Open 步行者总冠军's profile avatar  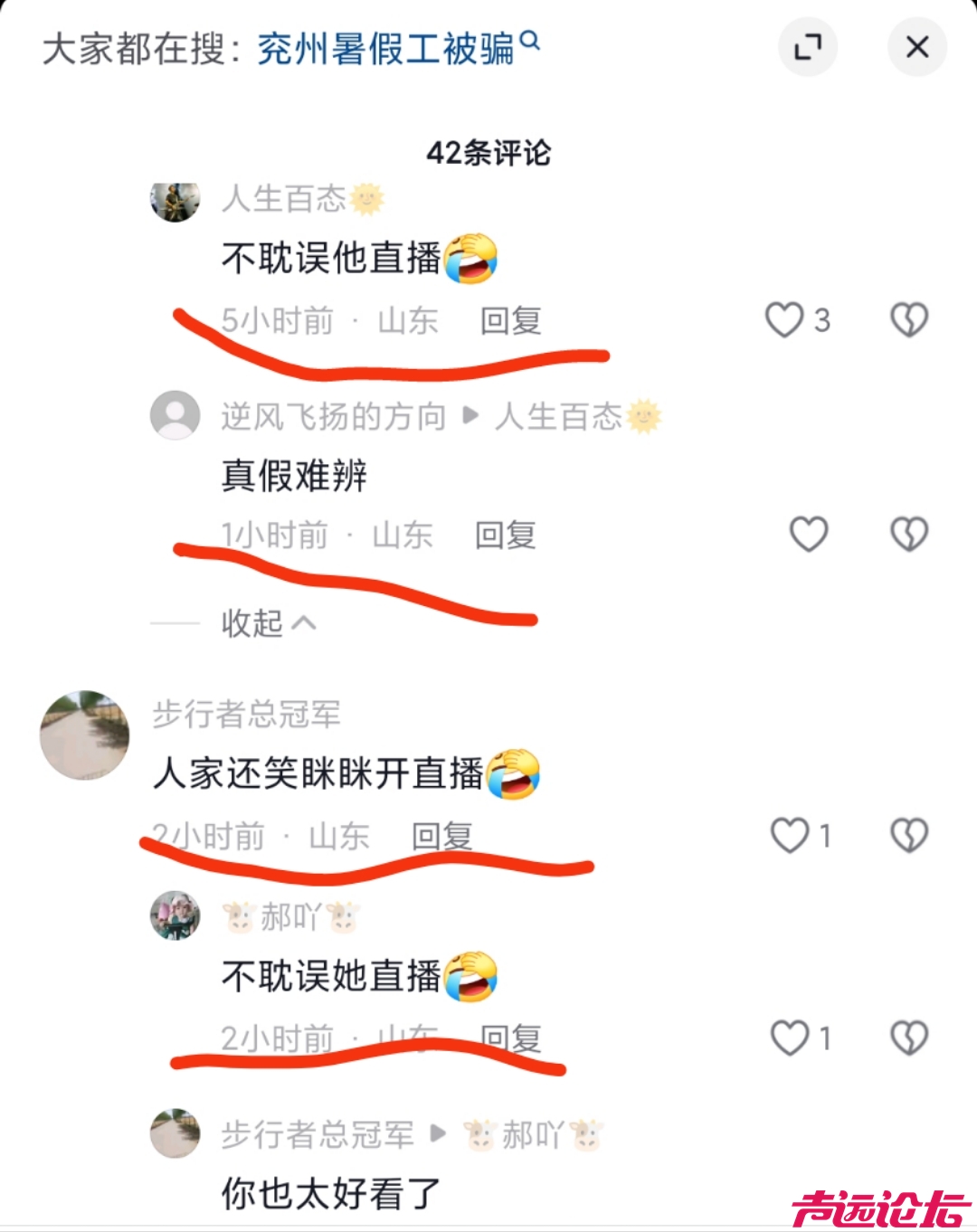[x=84, y=735]
